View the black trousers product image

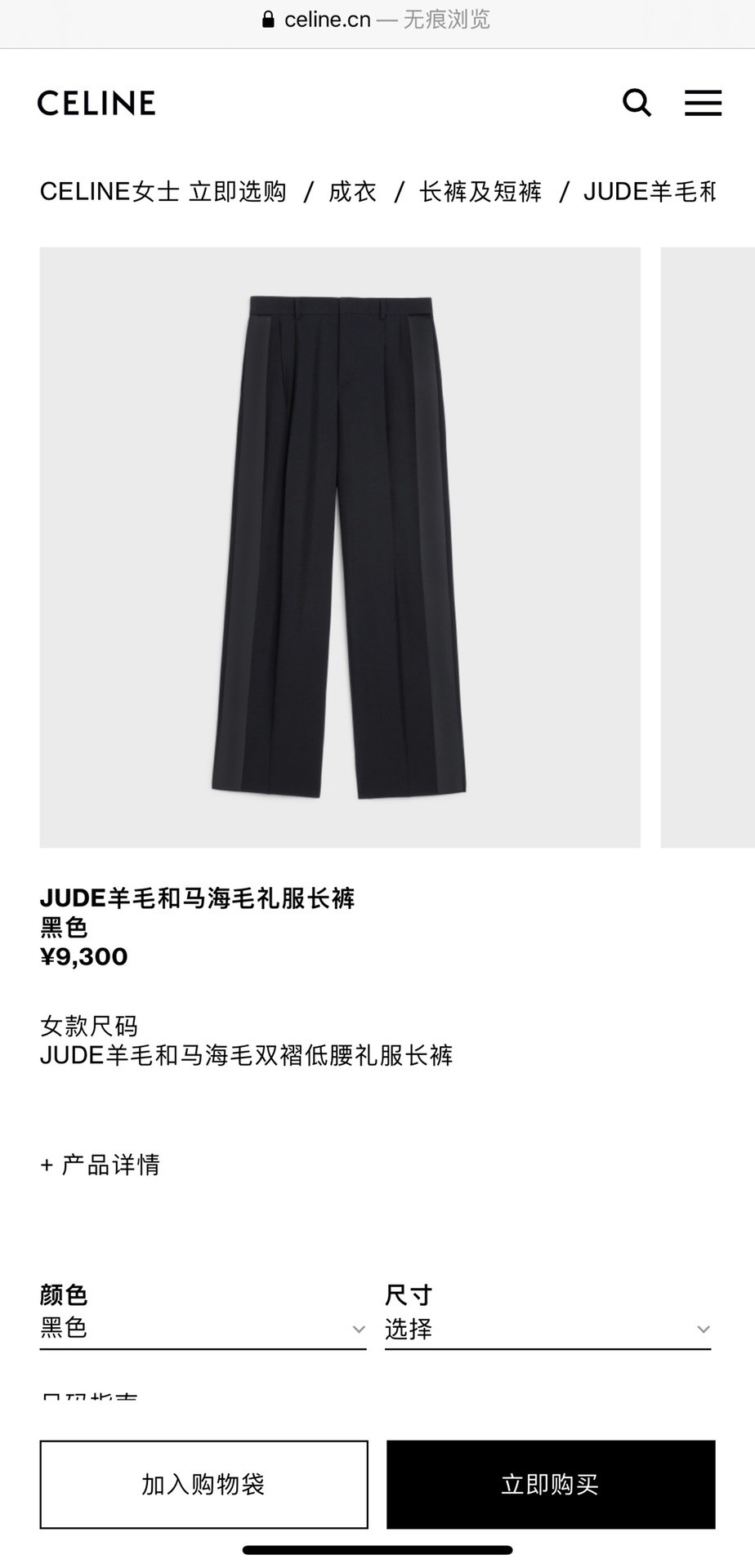[x=340, y=547]
